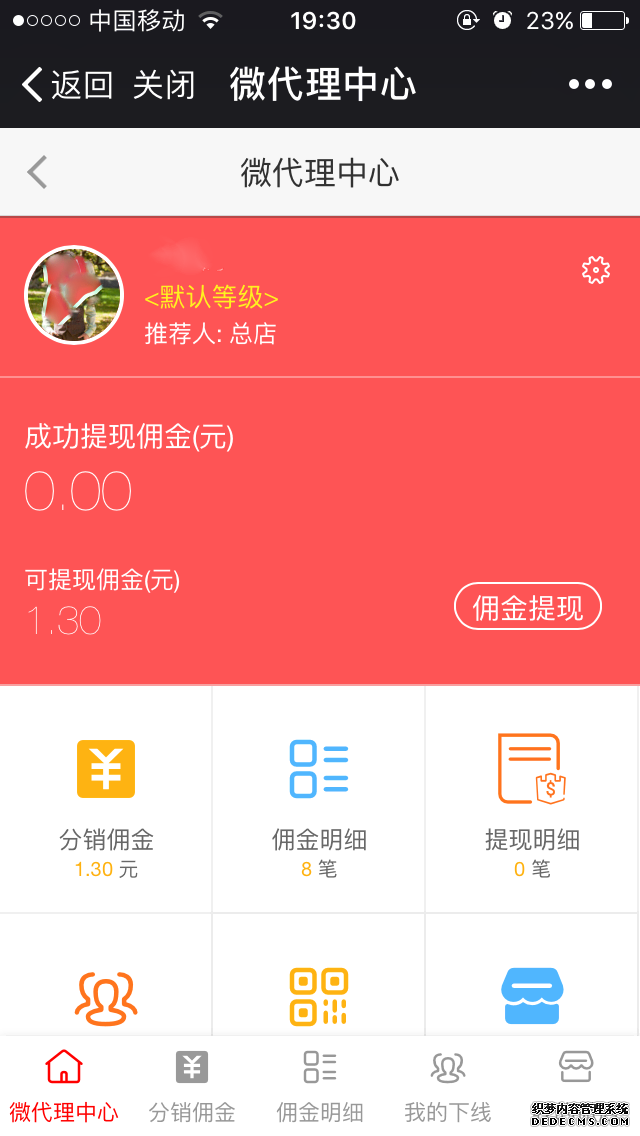Go back using the gray chevron

click(37, 172)
